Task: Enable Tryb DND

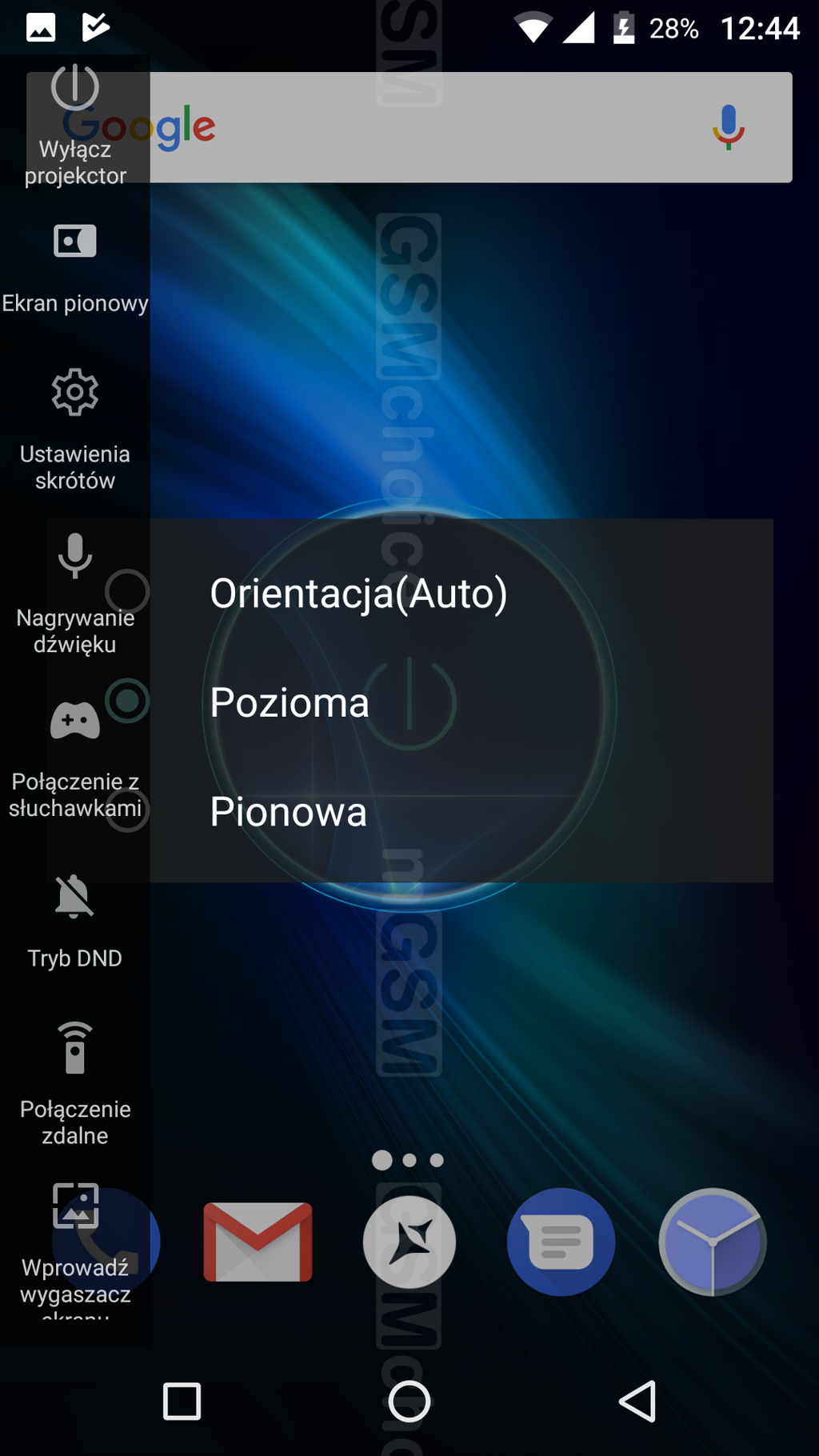Action: click(75, 920)
